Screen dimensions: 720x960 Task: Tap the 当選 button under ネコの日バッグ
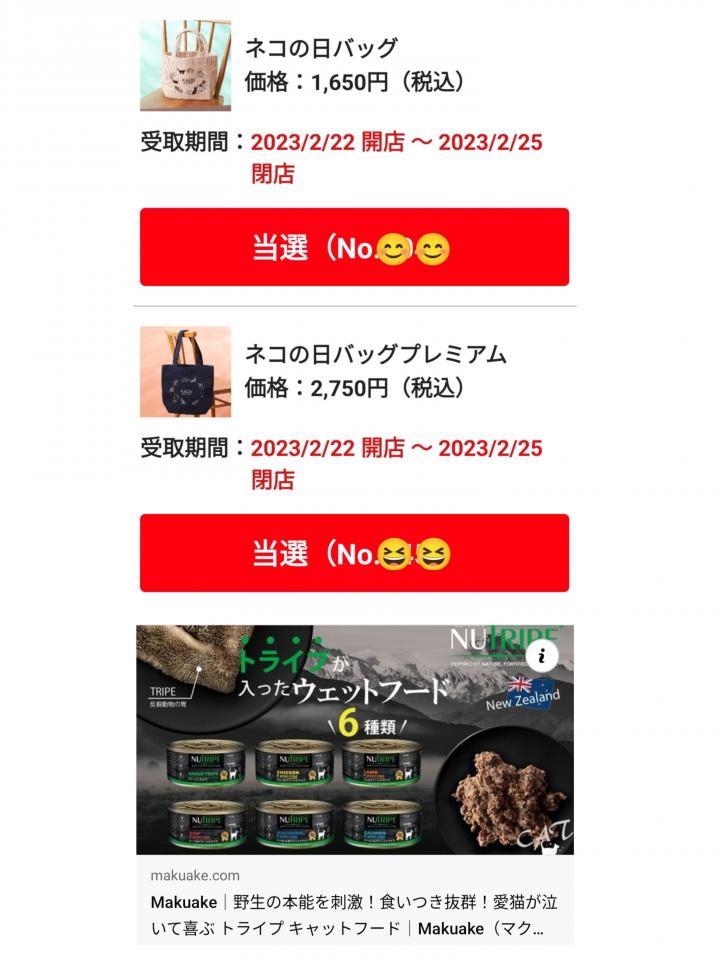[x=354, y=247]
